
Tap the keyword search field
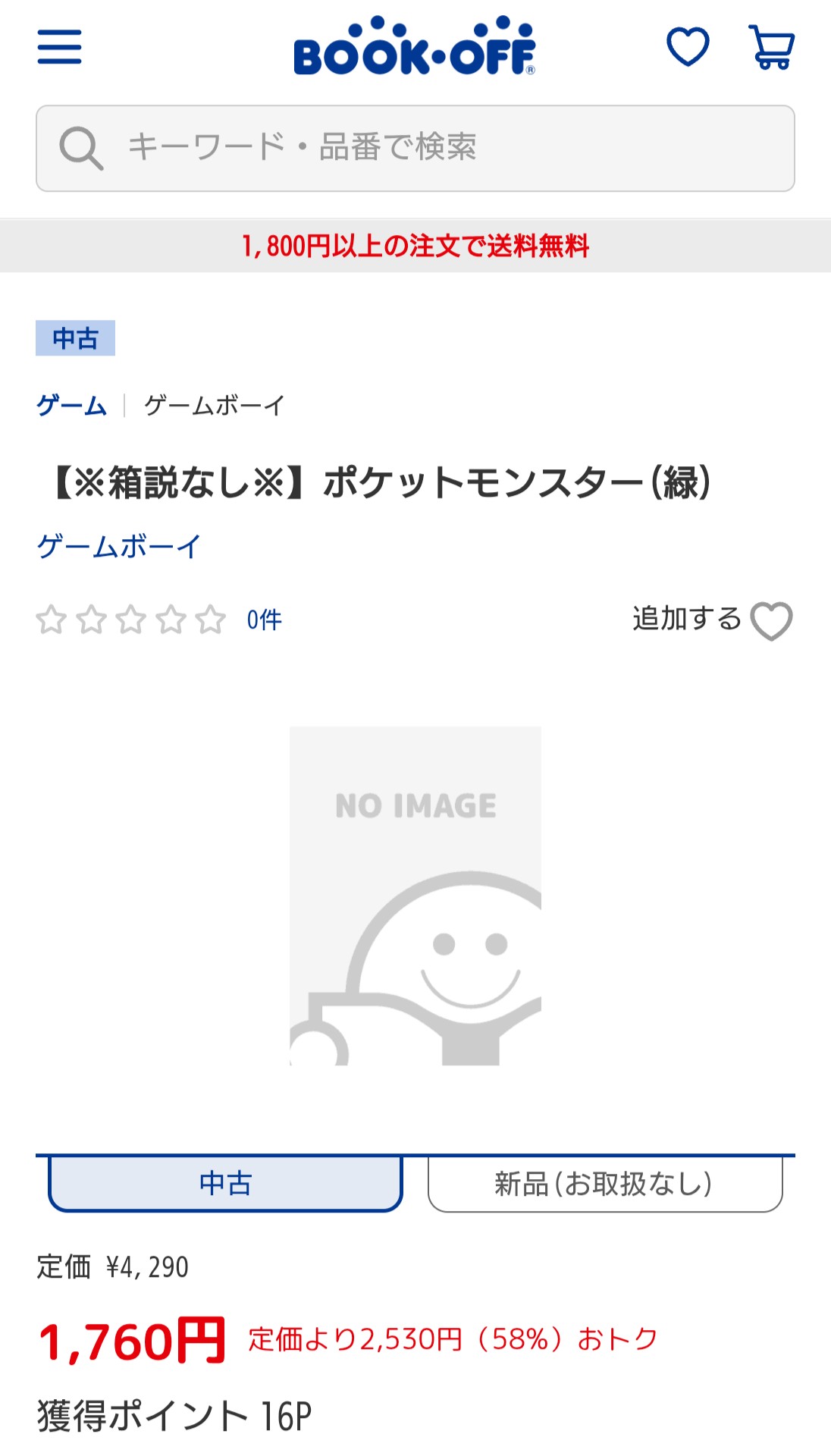tap(415, 148)
